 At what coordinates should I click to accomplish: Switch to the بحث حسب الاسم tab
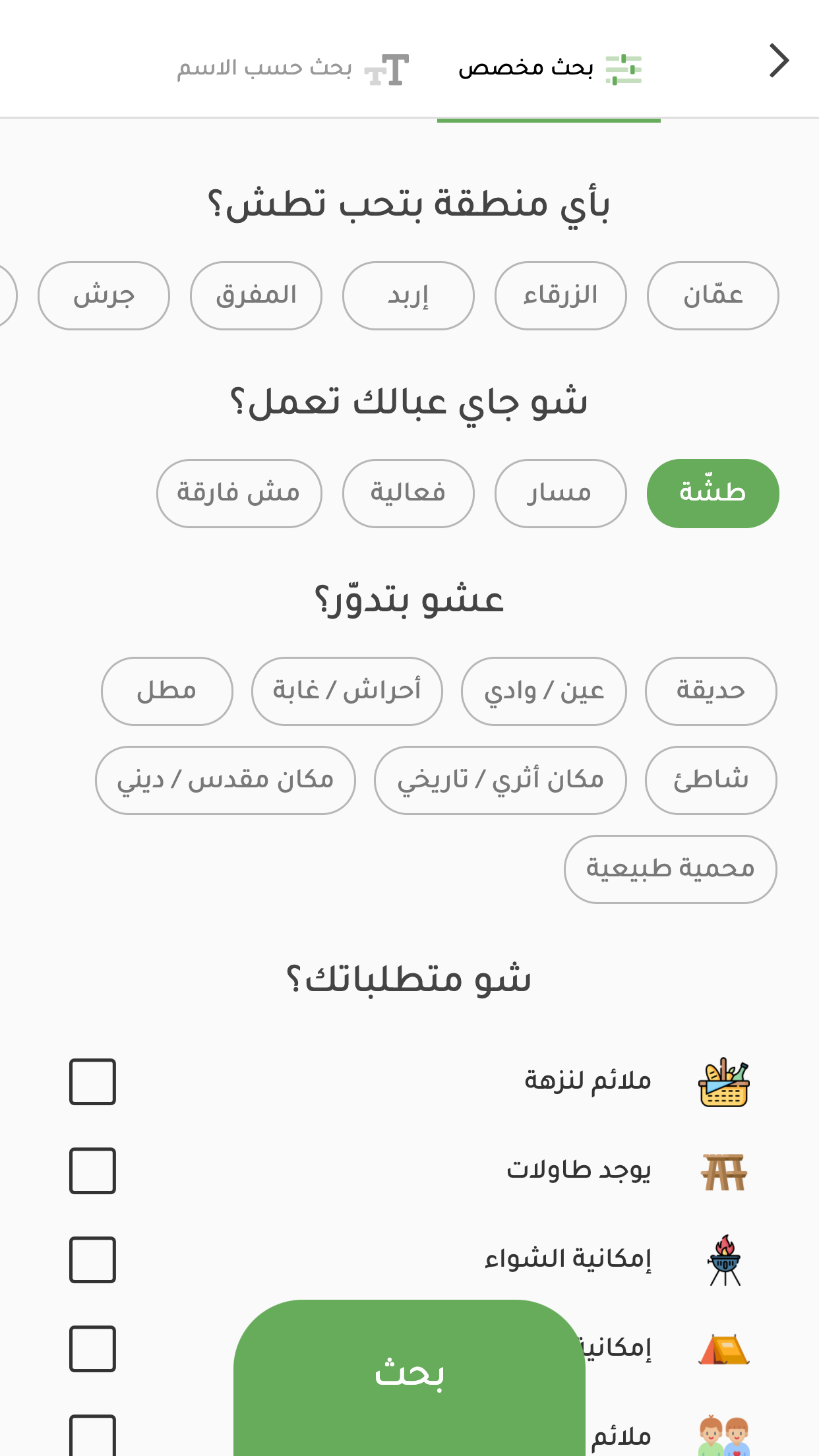tap(293, 69)
